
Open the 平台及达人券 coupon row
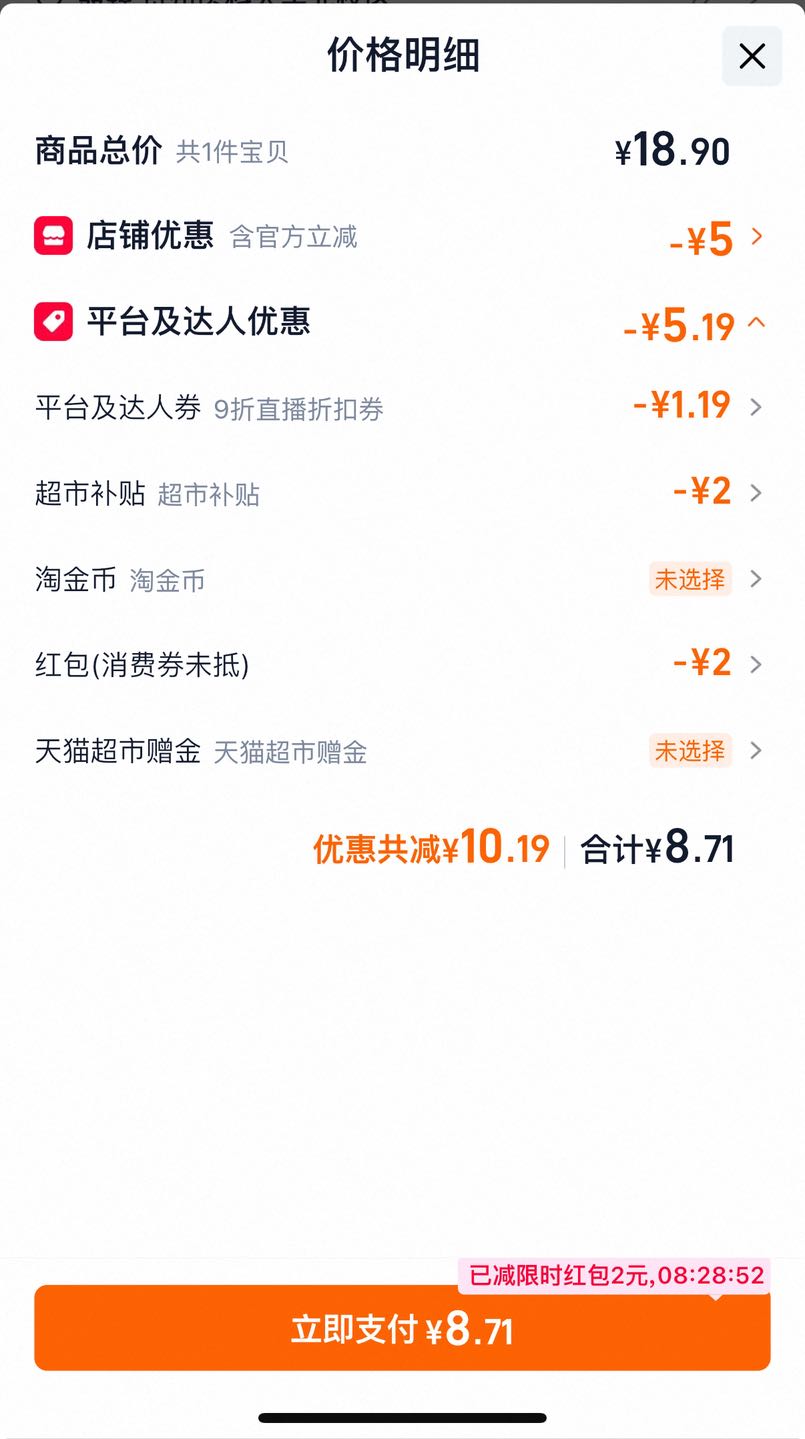tap(401, 407)
